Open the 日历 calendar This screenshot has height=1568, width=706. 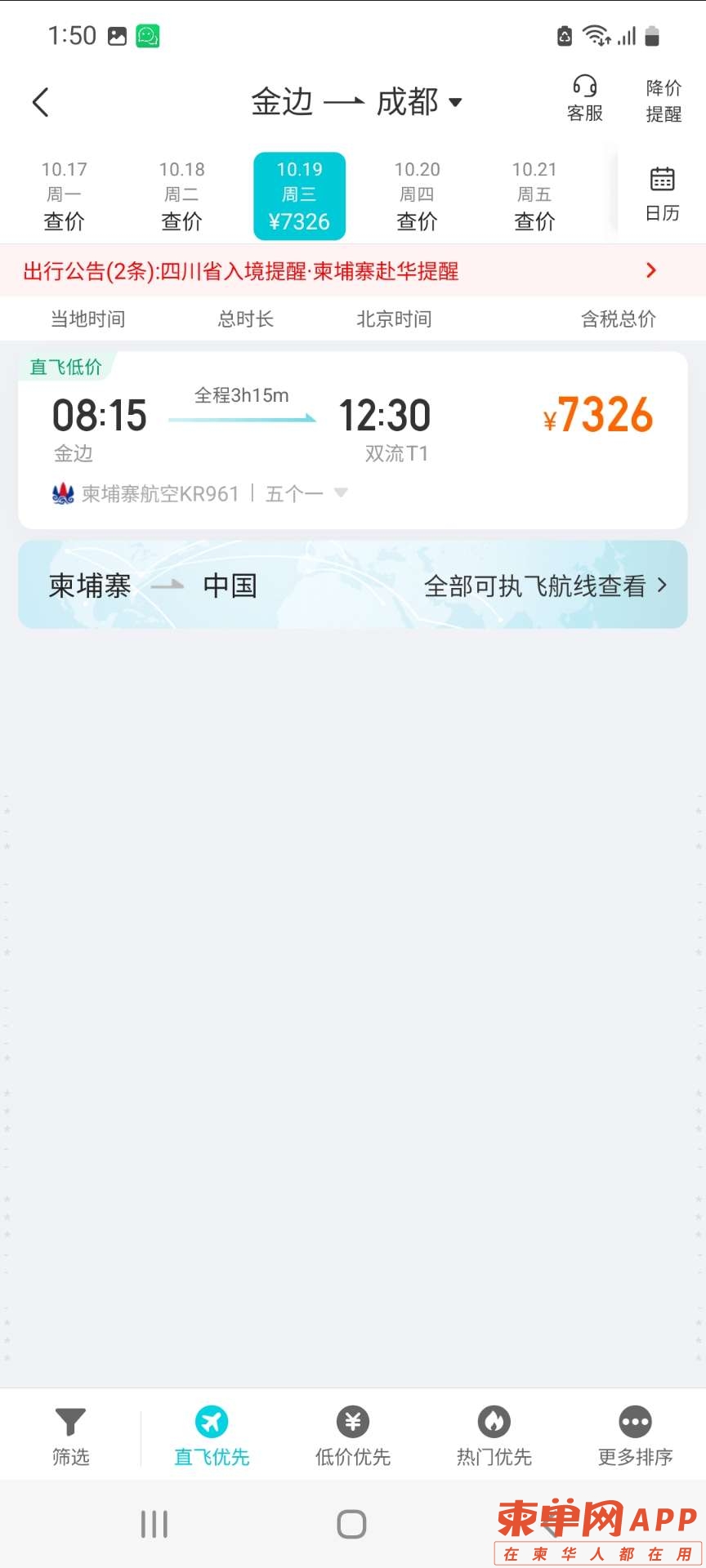pyautogui.click(x=662, y=194)
